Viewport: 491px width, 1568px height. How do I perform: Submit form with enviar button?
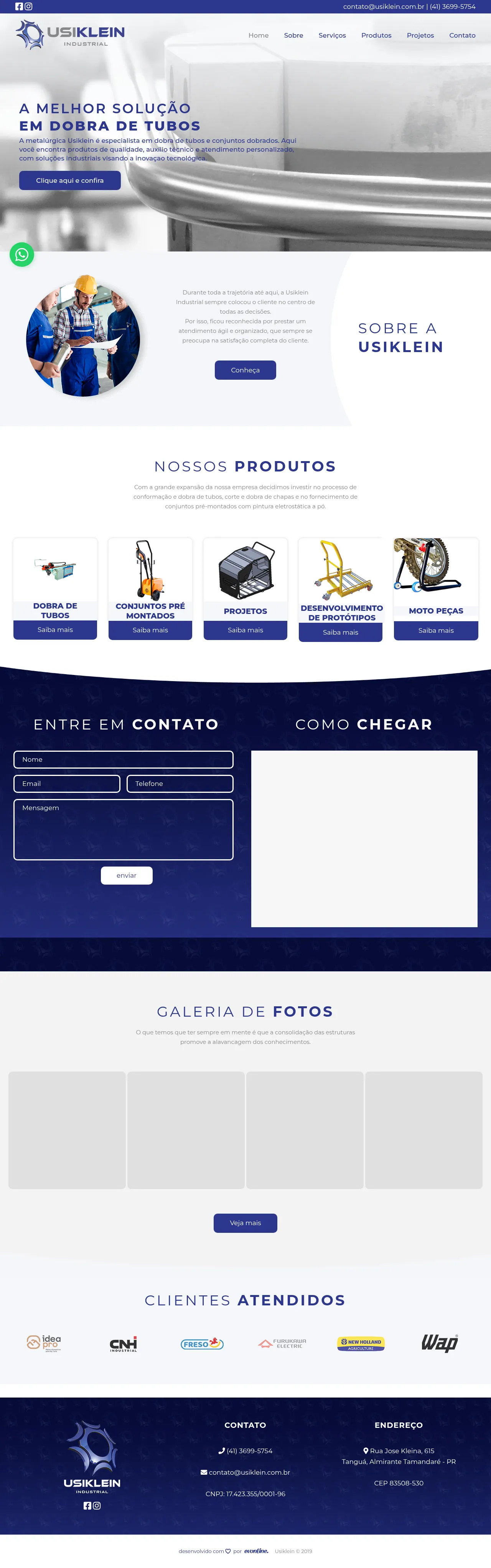point(127,875)
